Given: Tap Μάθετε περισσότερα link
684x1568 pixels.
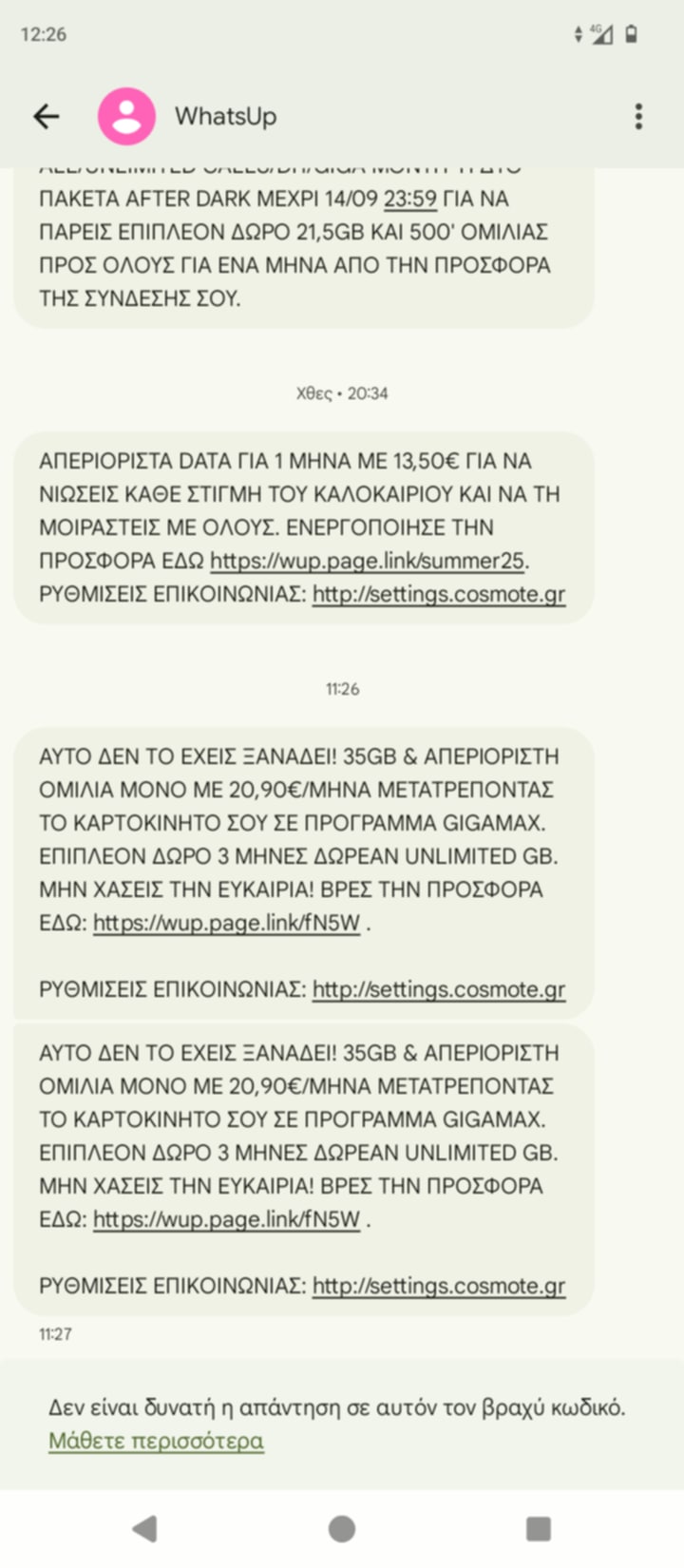Looking at the screenshot, I should point(156,1441).
